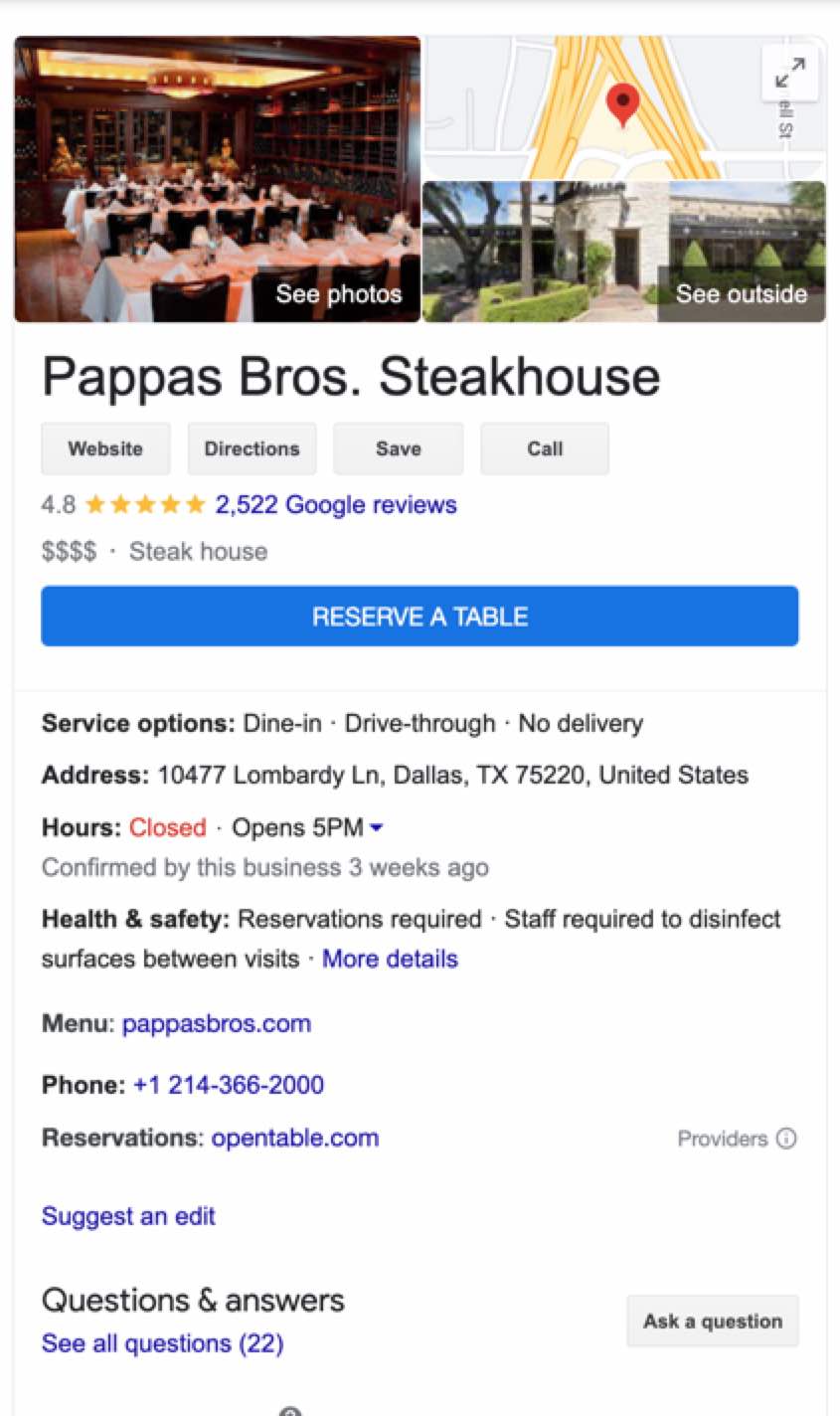
Task: View More details on health & safety
Action: pos(390,959)
